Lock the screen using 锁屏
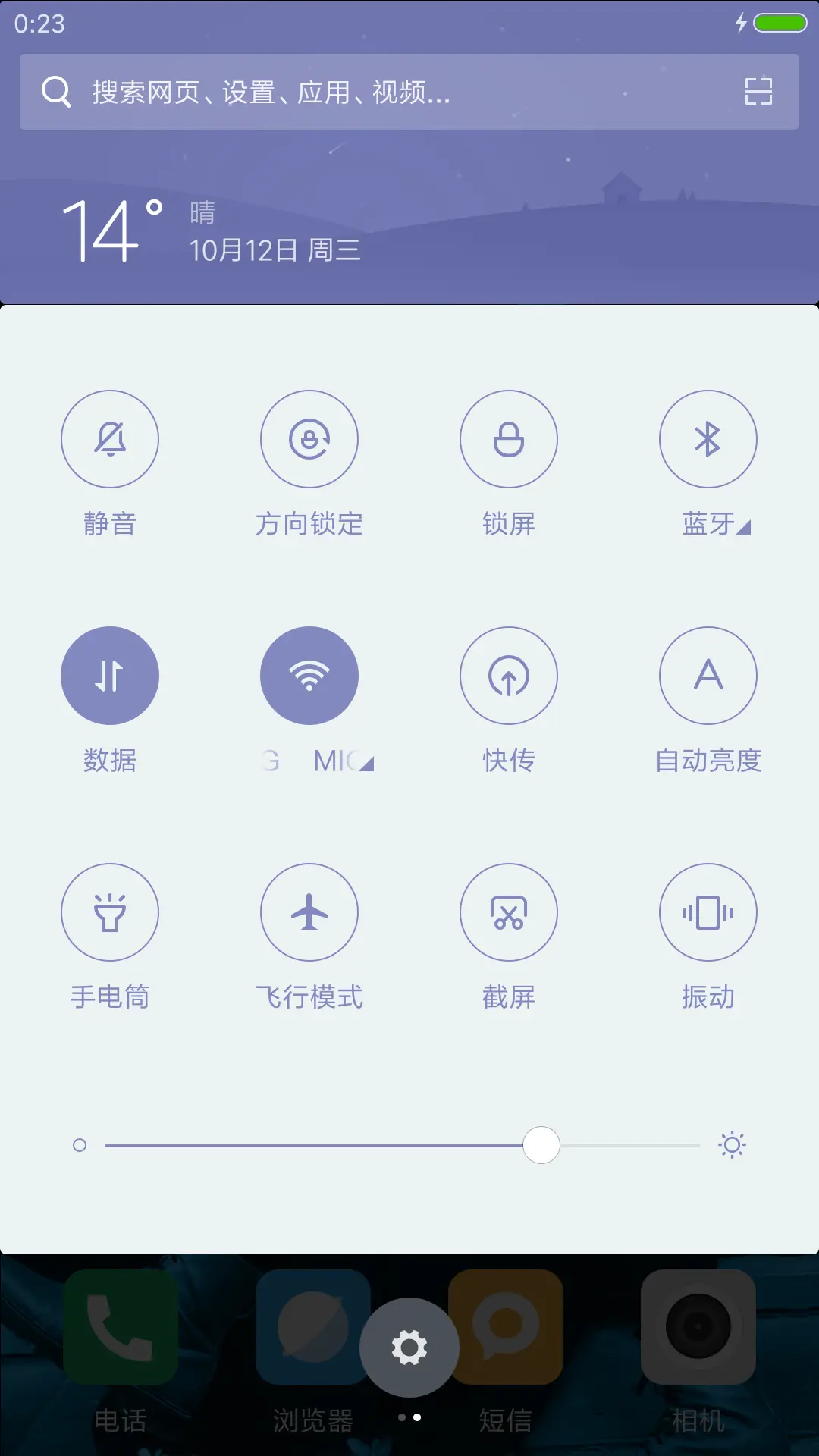This screenshot has width=819, height=1456. pos(508,439)
